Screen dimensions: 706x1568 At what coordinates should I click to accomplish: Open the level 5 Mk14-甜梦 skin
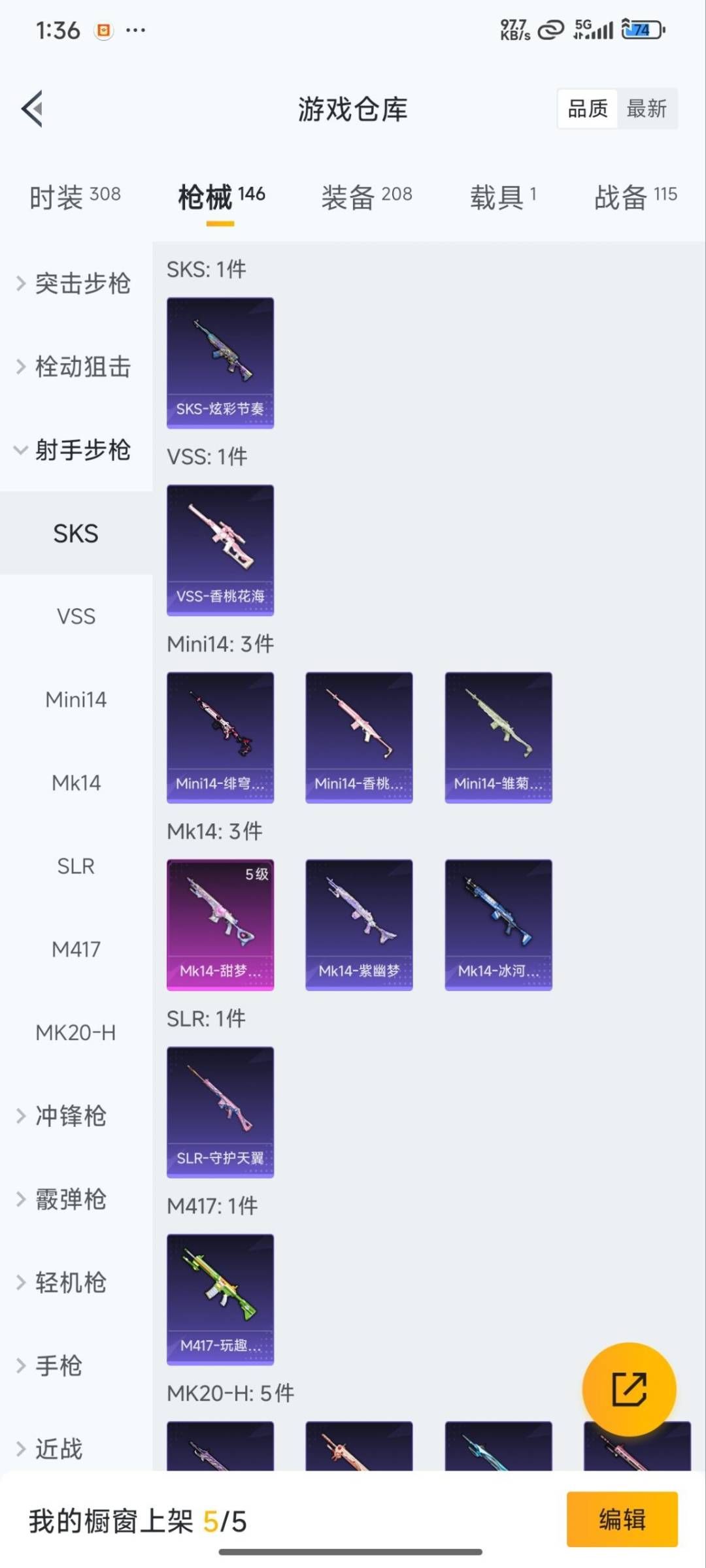click(220, 924)
